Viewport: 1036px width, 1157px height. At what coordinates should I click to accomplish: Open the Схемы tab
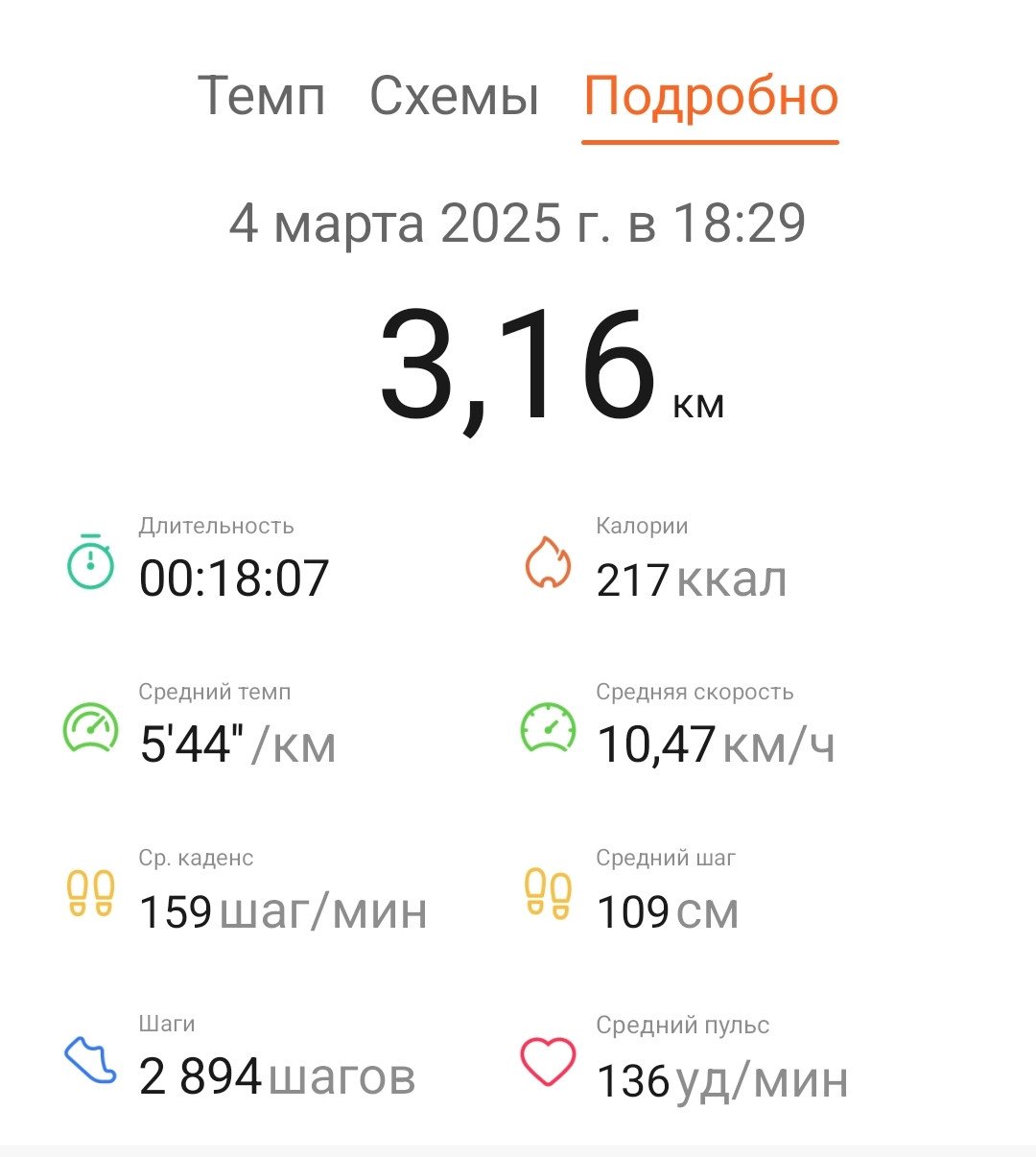(454, 97)
